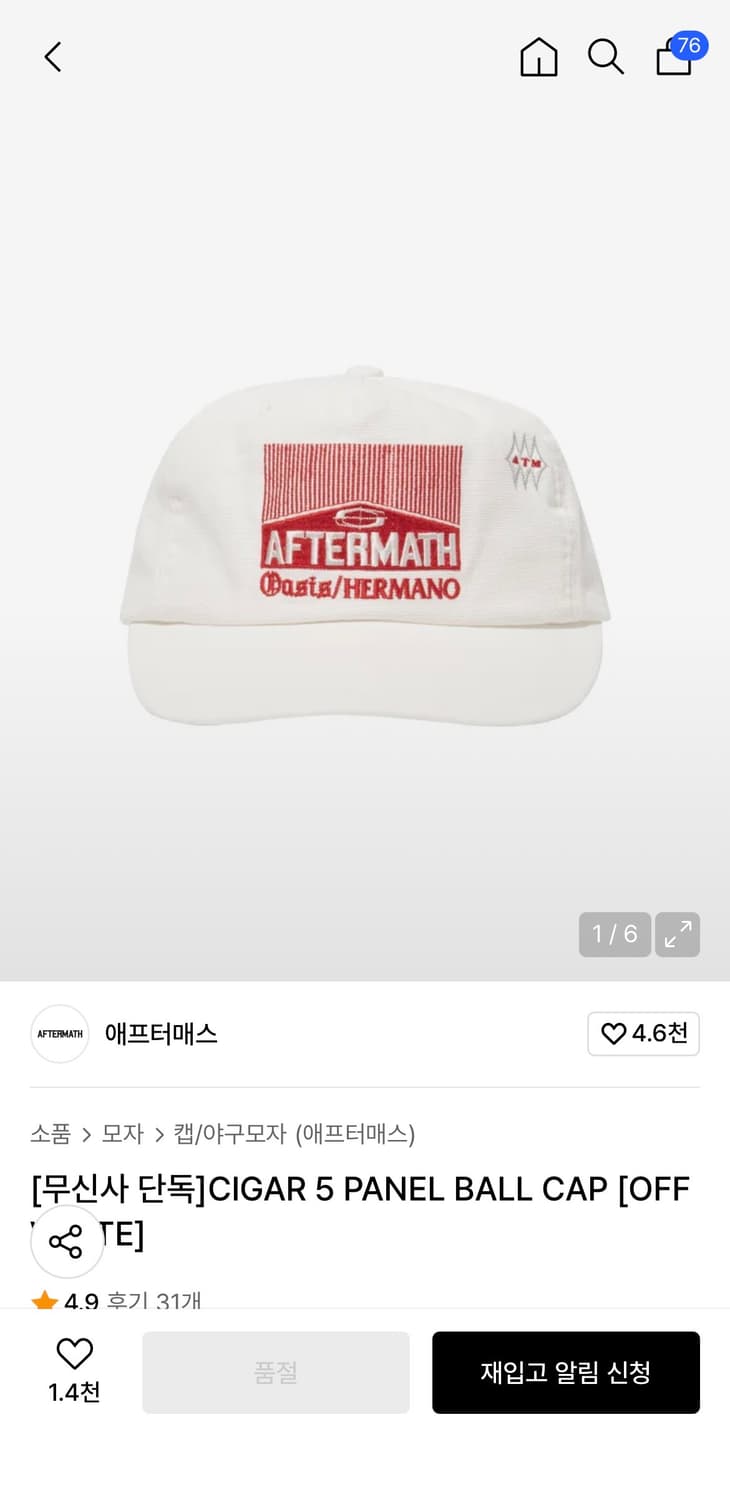The width and height of the screenshot is (730, 1500).
Task: Open the AFTERMATH brand logo circle
Action: [59, 1034]
